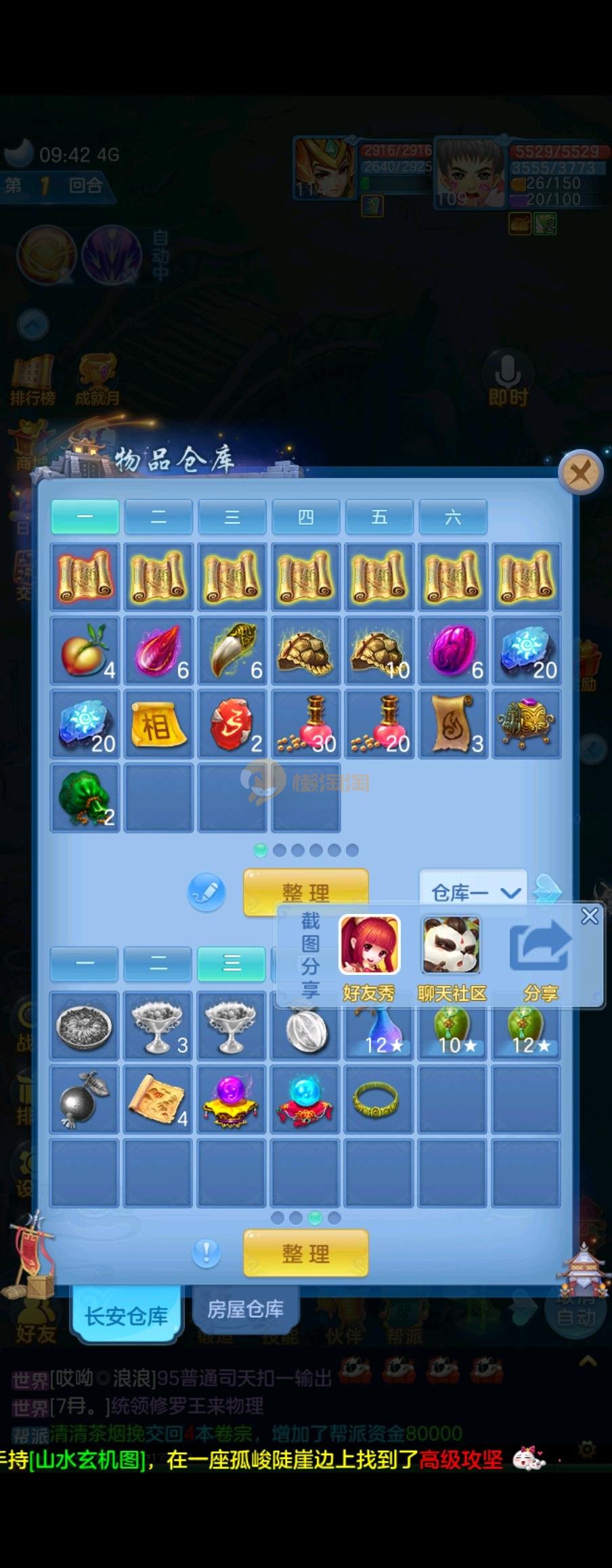Close the 物品仓库 warehouse window
Viewport: 612px width, 1568px height.
(580, 472)
